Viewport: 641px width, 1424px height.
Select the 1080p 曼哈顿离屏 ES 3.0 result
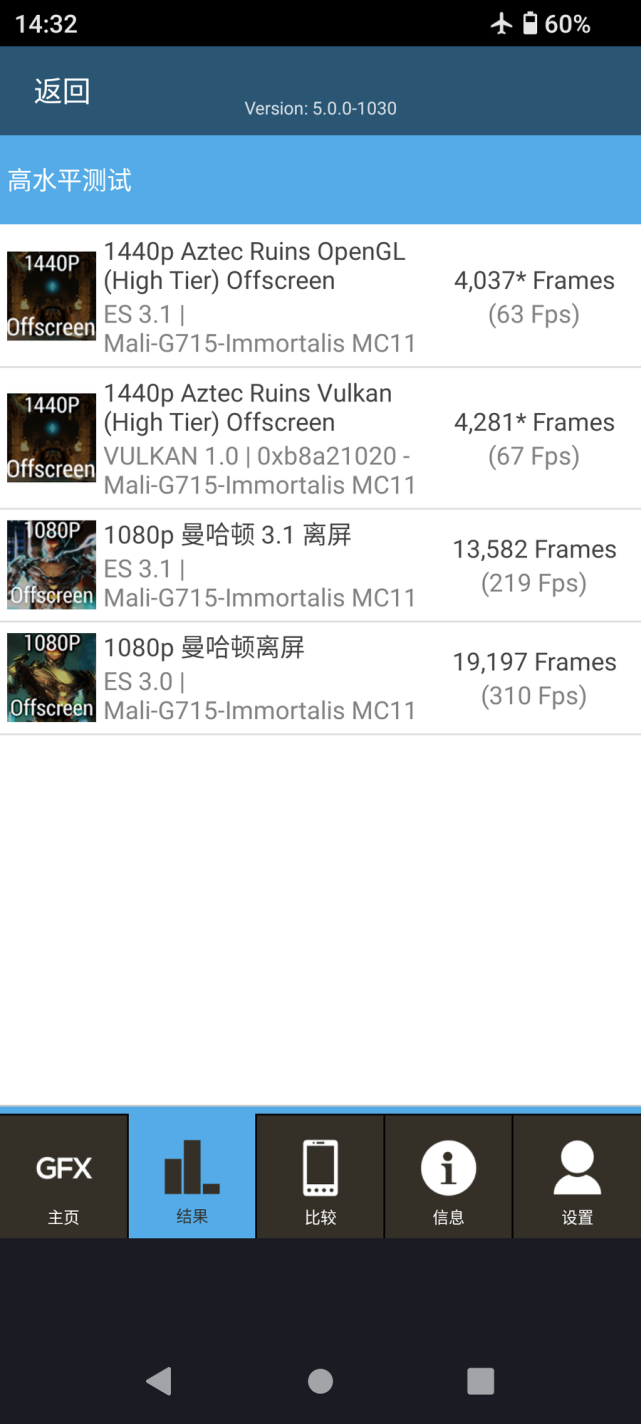click(x=320, y=679)
